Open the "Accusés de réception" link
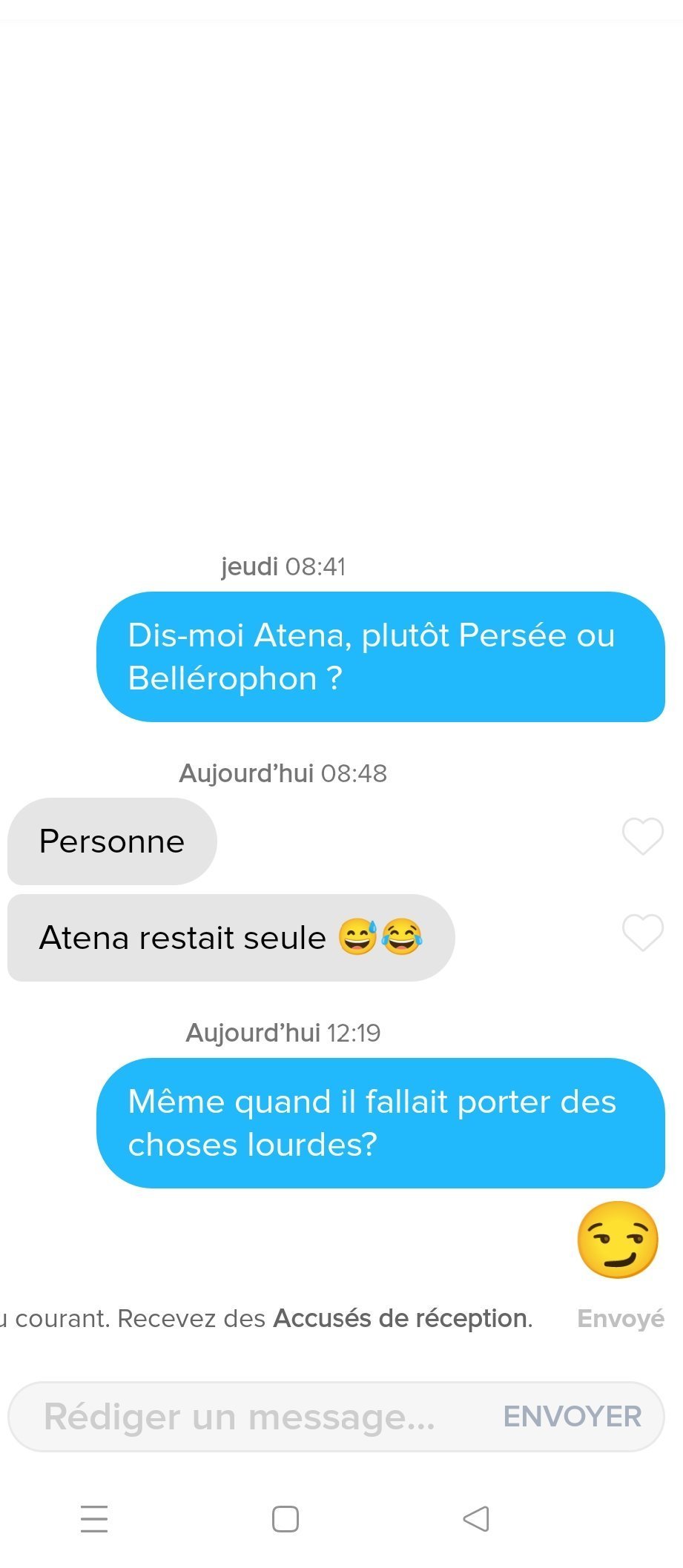 click(401, 1319)
